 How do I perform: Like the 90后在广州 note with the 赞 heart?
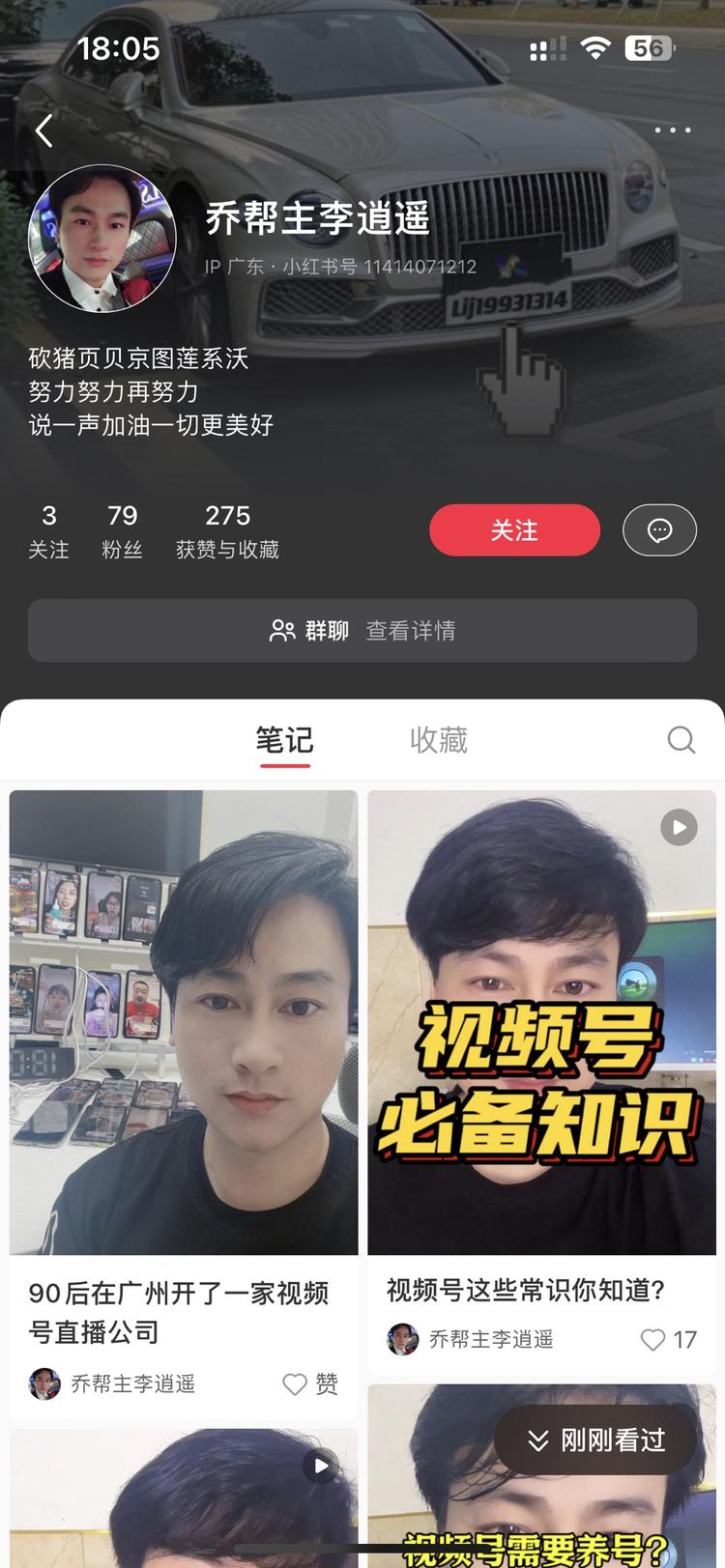pos(295,1383)
